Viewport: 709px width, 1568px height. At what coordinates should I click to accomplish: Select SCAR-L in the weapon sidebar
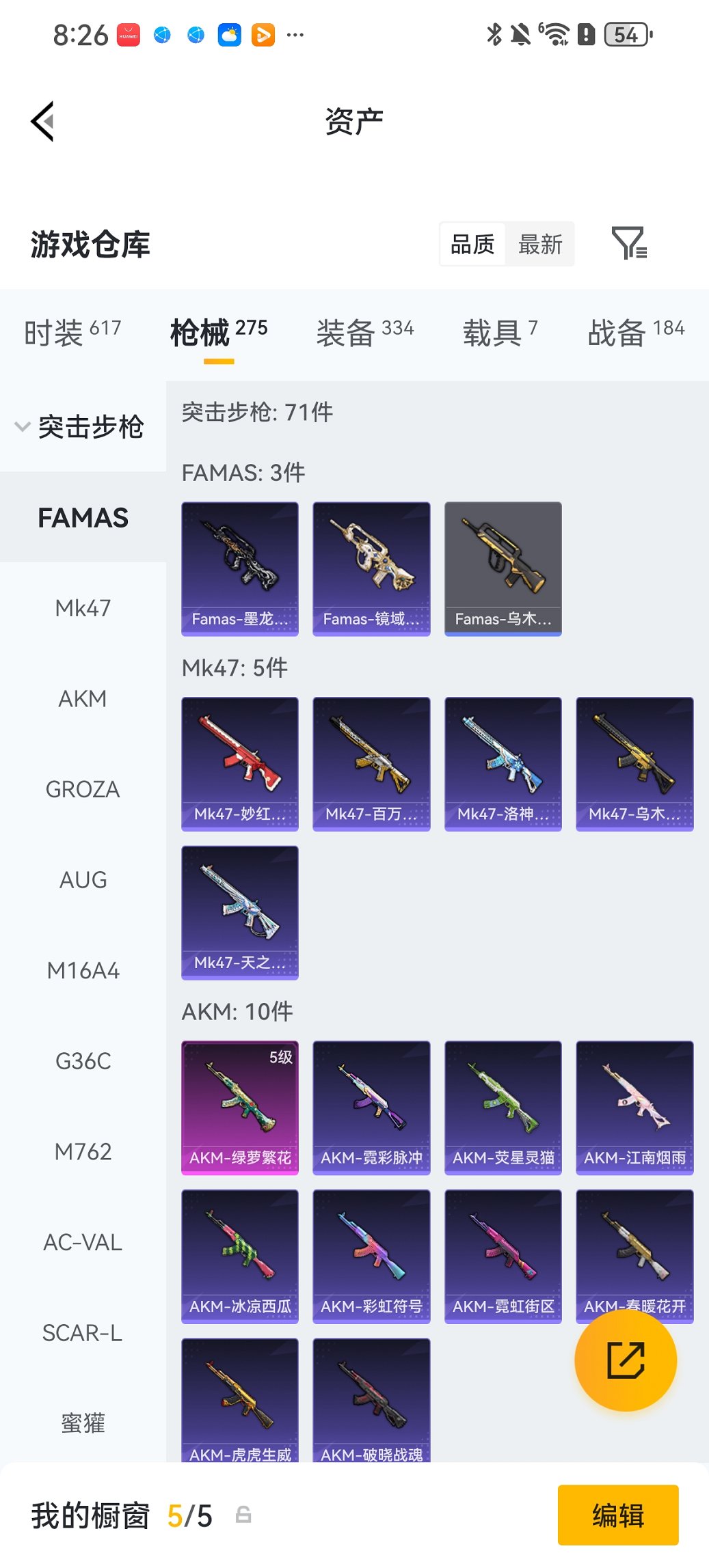tap(83, 1333)
